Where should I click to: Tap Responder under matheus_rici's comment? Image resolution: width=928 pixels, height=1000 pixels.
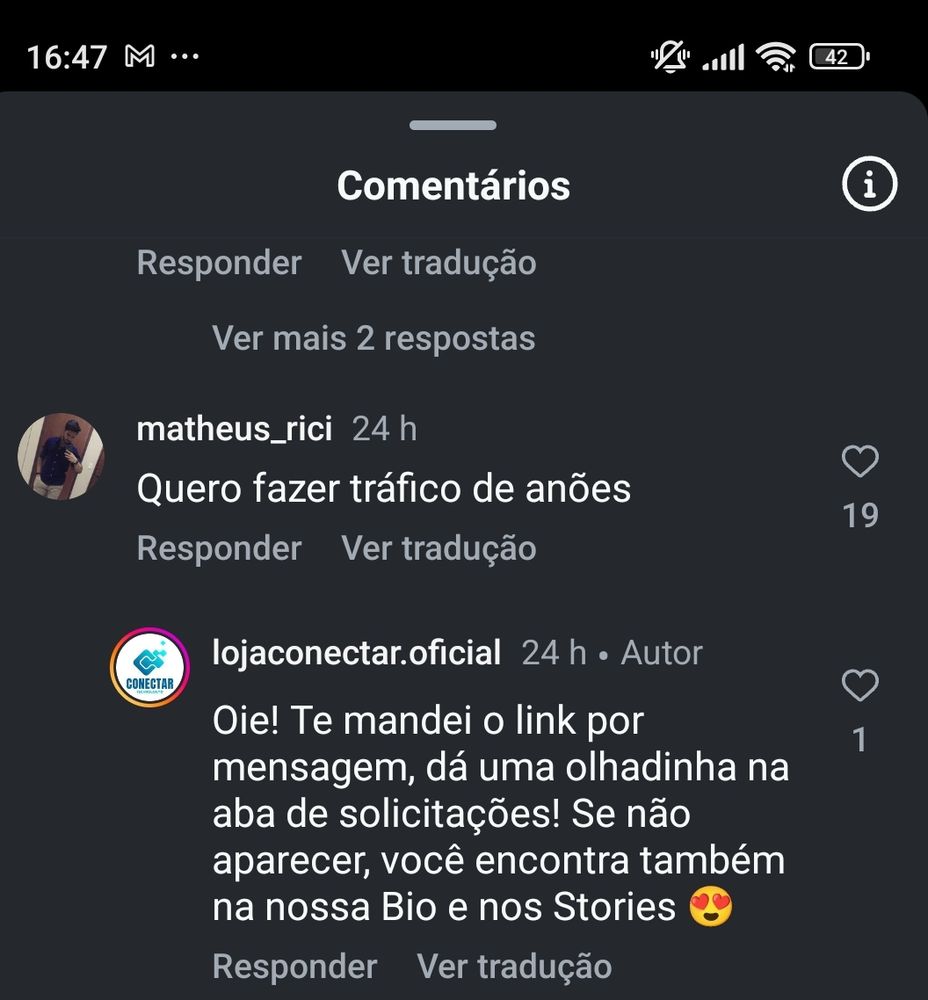(x=219, y=548)
